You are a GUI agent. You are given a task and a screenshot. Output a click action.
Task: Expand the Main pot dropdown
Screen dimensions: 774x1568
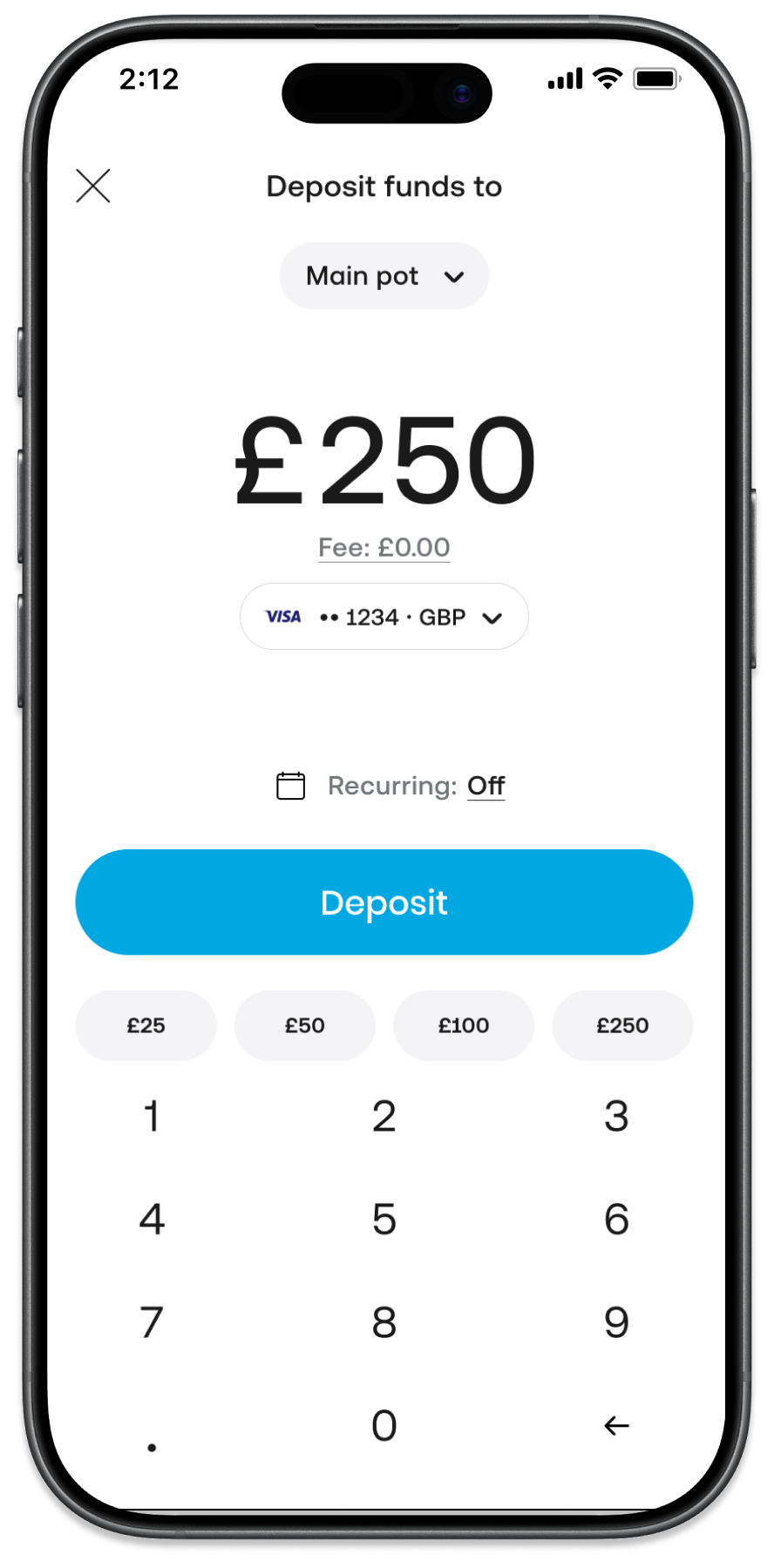tap(384, 276)
